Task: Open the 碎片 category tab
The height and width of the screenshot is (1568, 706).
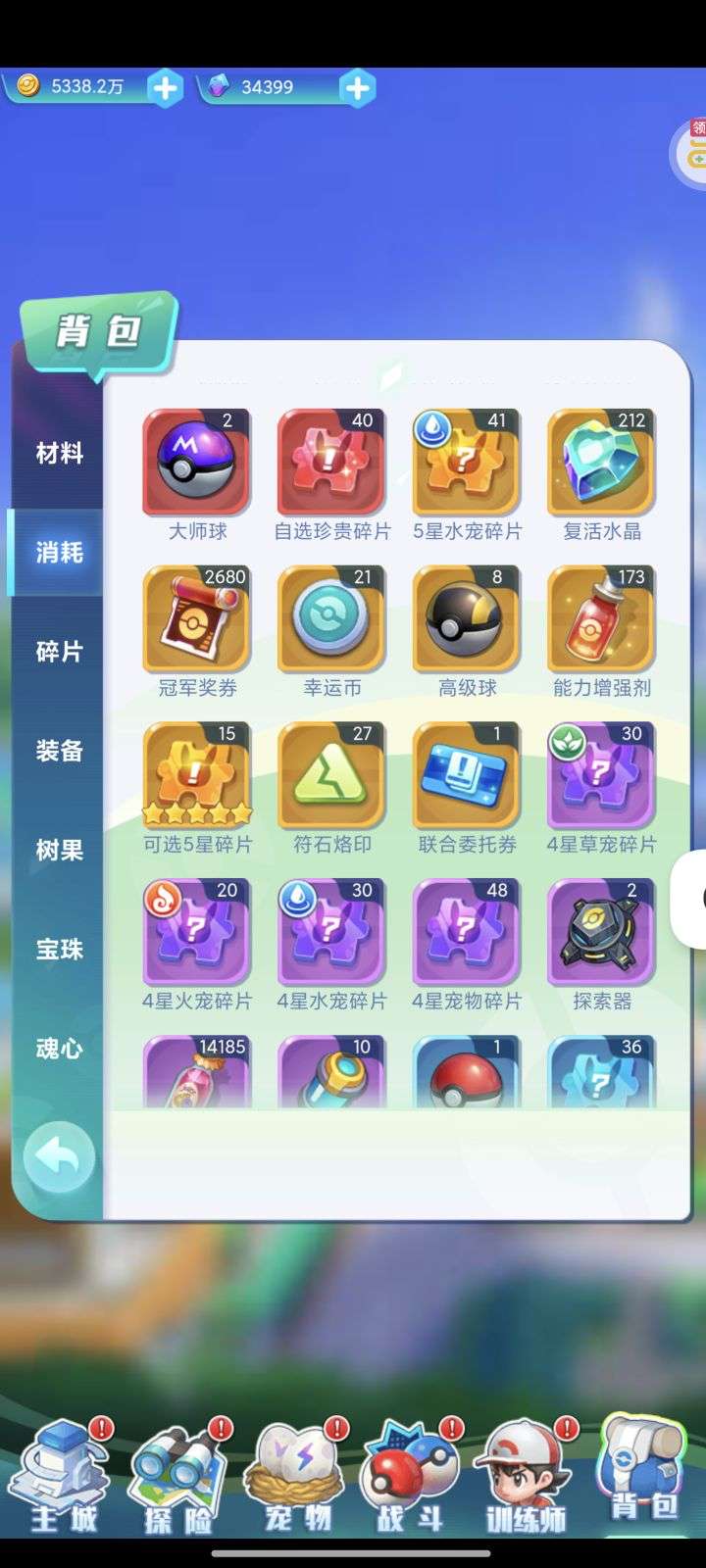Action: (59, 652)
